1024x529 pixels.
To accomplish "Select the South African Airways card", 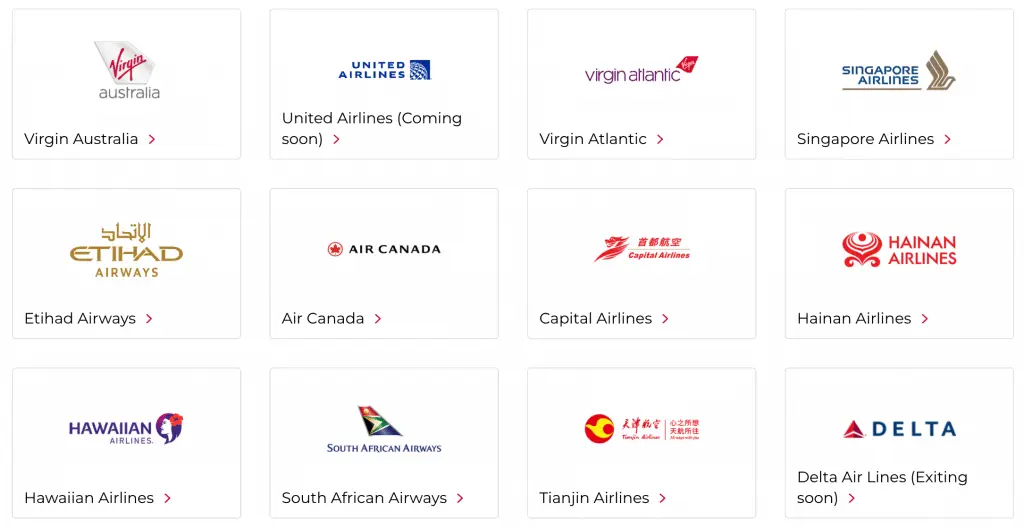I will (384, 442).
